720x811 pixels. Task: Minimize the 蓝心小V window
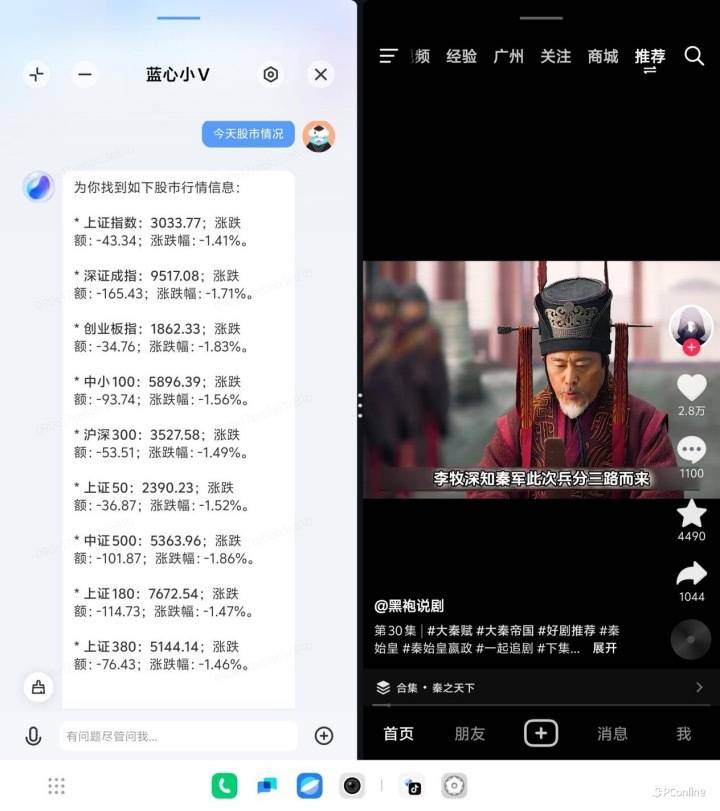coord(85,74)
